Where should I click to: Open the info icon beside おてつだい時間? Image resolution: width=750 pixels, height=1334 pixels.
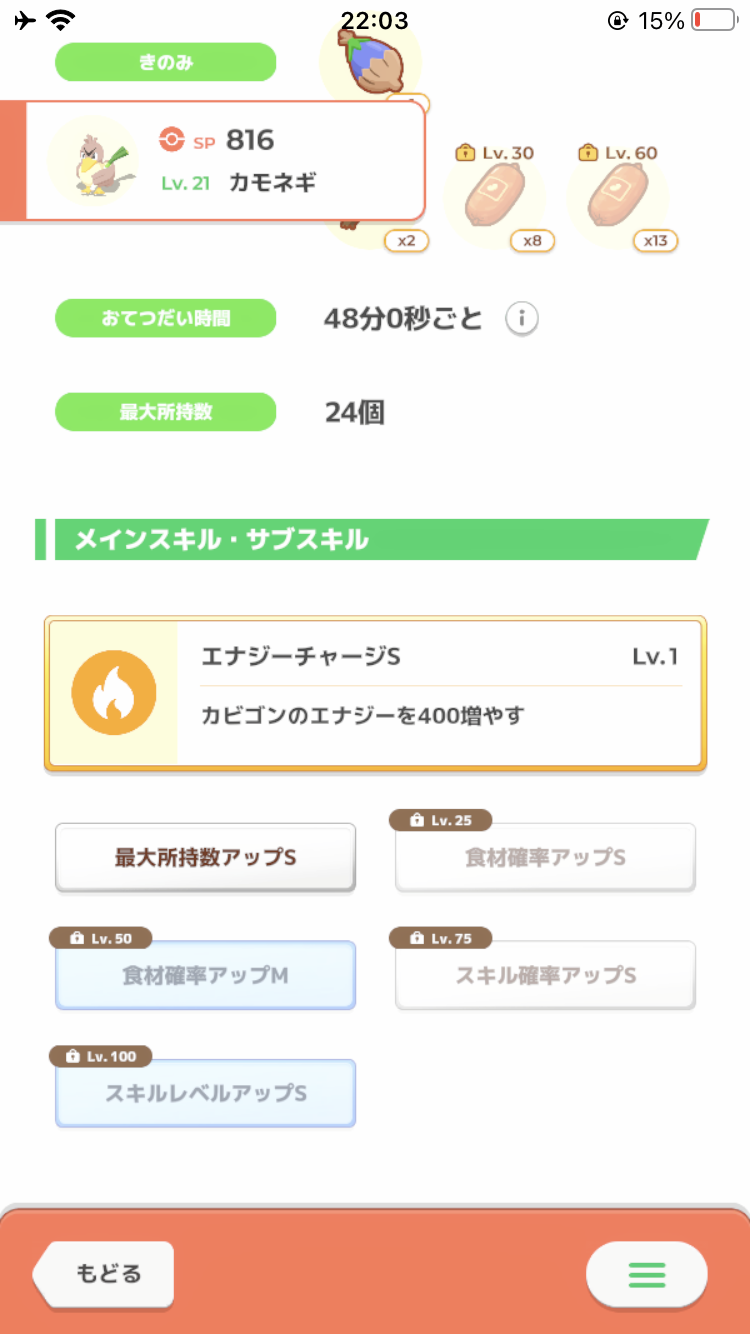point(521,319)
